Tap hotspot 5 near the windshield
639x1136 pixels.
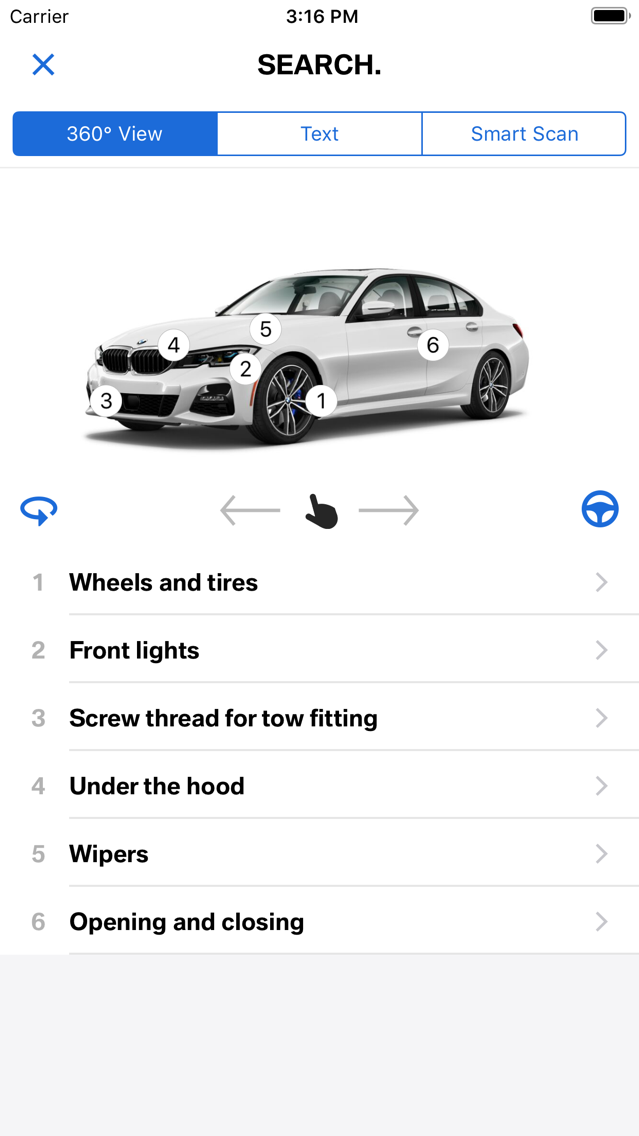[x=266, y=329]
